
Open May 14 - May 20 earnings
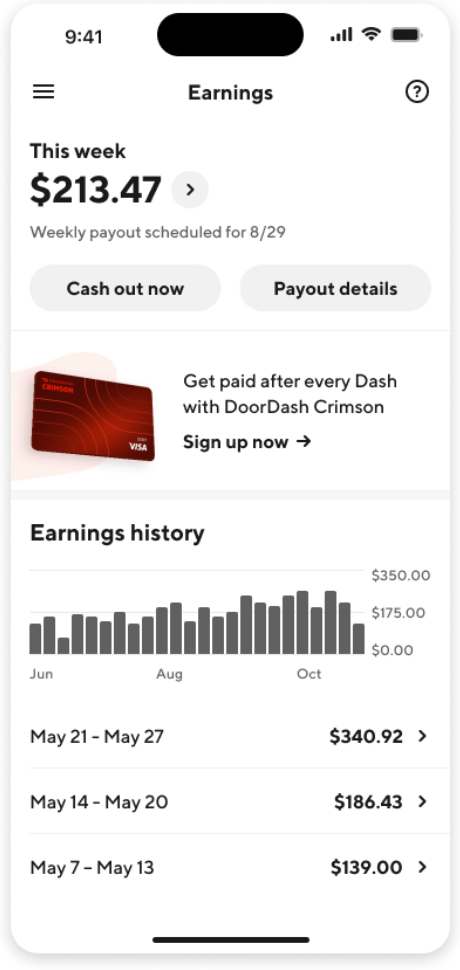pyautogui.click(x=230, y=802)
